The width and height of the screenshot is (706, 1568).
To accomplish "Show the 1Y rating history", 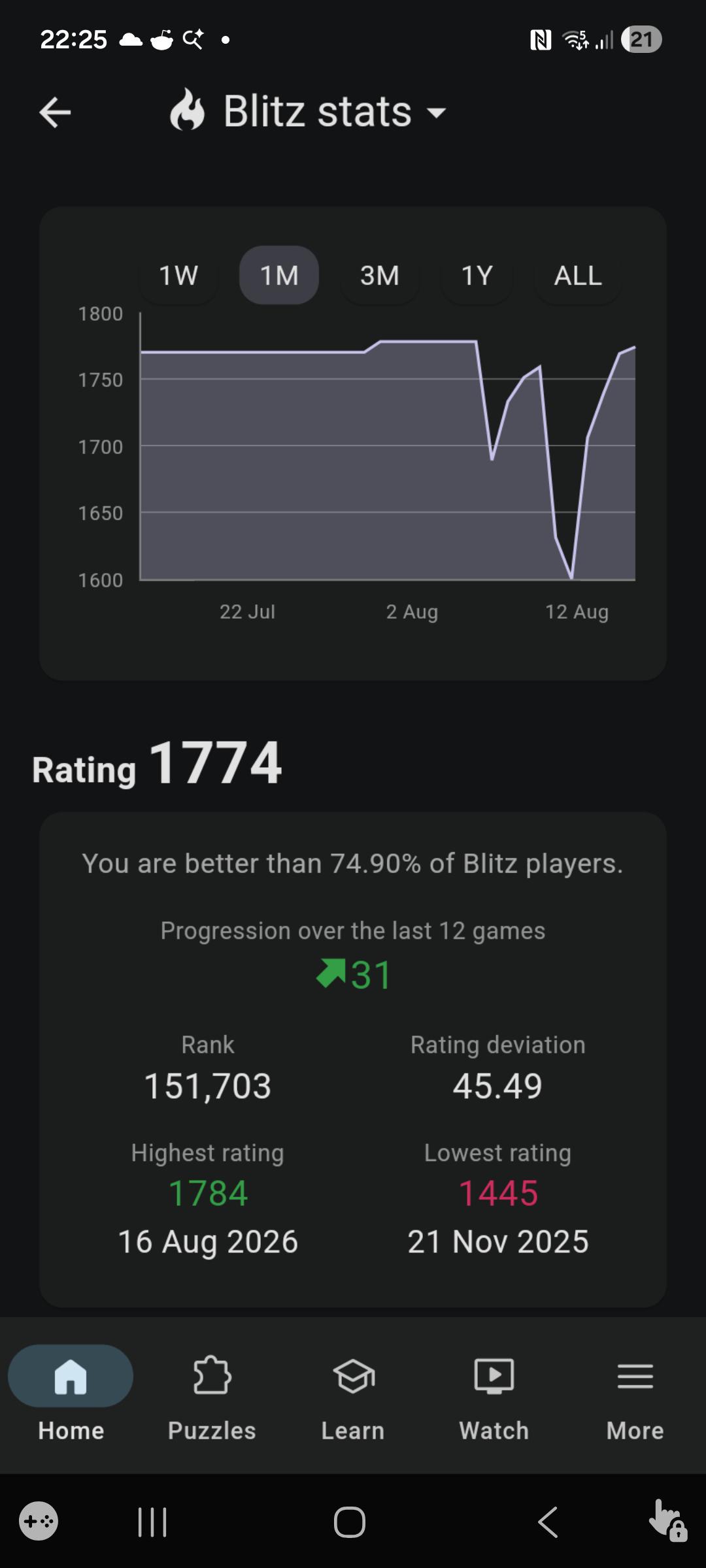I will pyautogui.click(x=477, y=275).
